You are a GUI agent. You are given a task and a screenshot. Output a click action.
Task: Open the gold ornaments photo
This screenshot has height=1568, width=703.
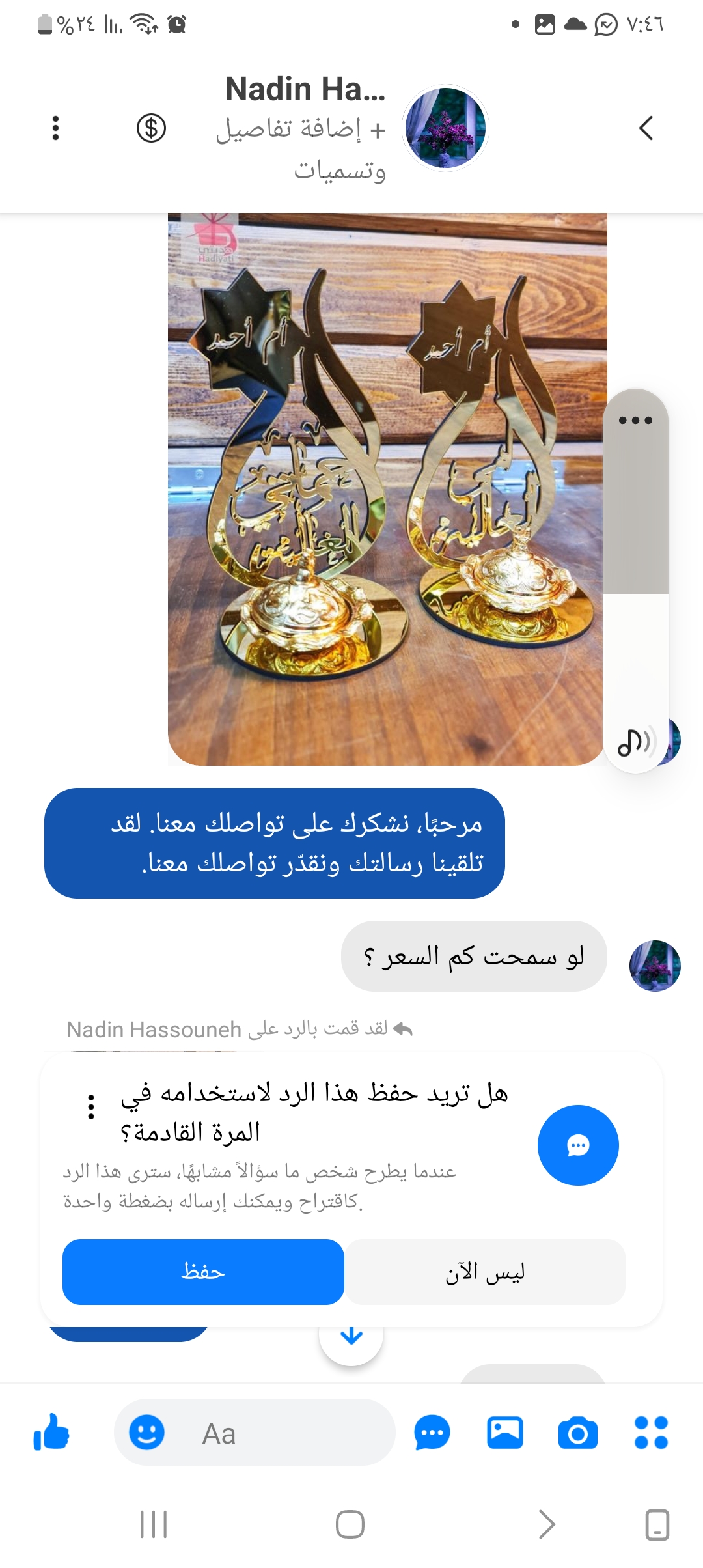tap(385, 488)
